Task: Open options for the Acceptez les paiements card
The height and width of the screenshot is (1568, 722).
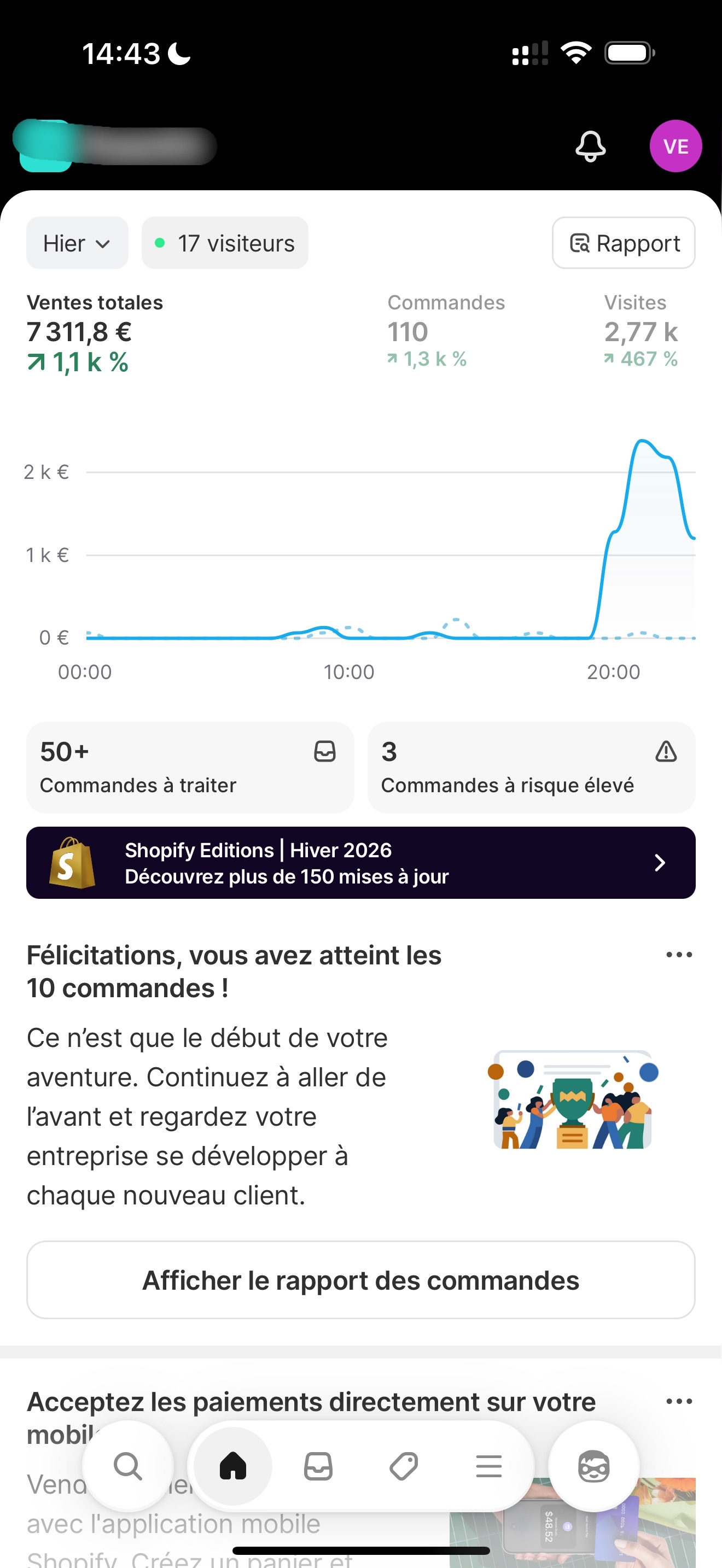Action: 679,1401
